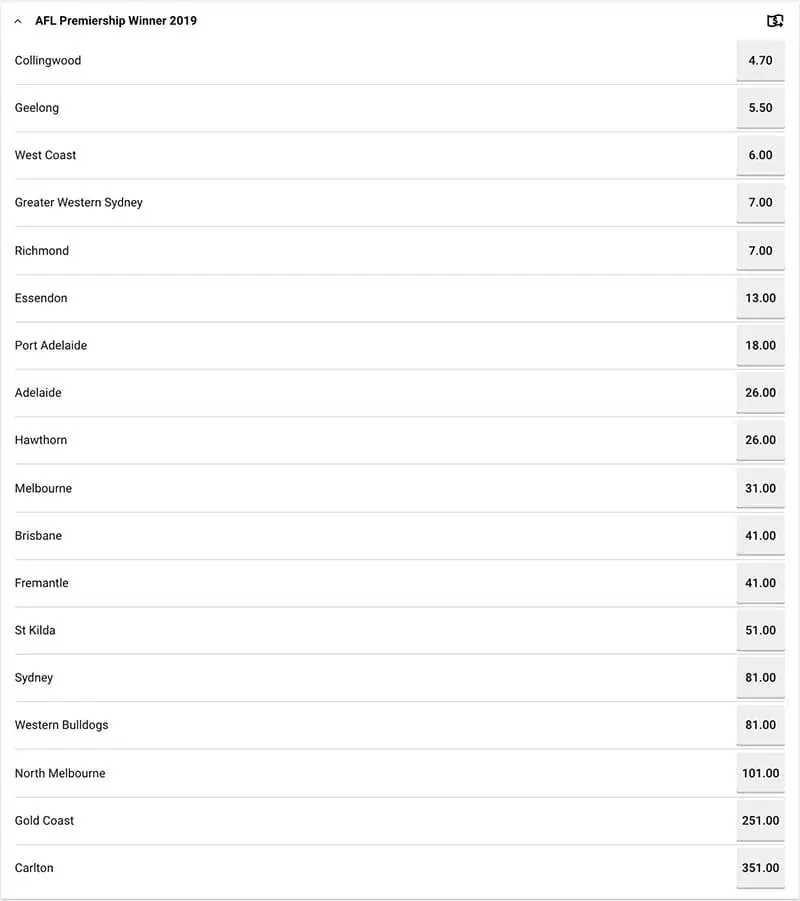Select Collingwood odds at 4.70
The height and width of the screenshot is (901, 800).
pos(760,60)
